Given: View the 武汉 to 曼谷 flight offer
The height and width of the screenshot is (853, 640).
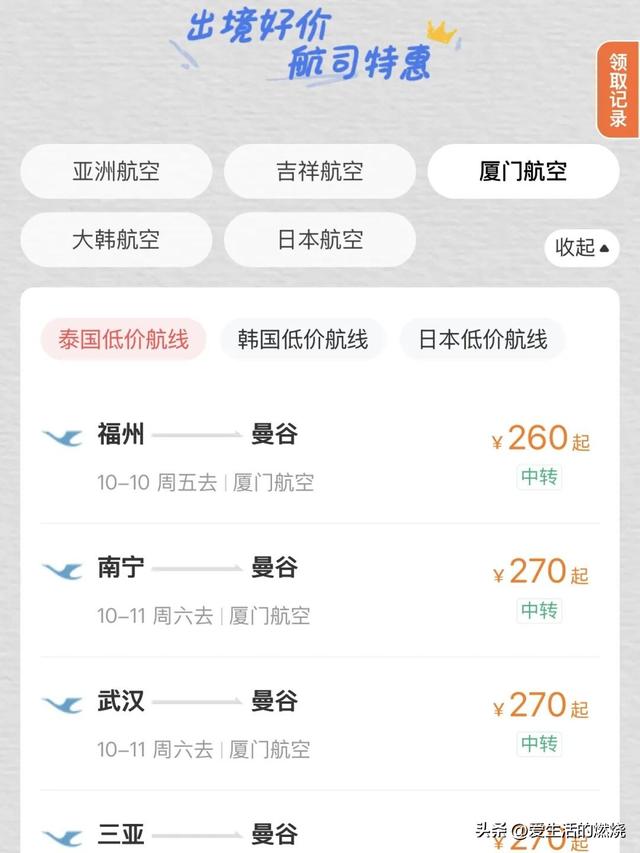Looking at the screenshot, I should tap(320, 724).
